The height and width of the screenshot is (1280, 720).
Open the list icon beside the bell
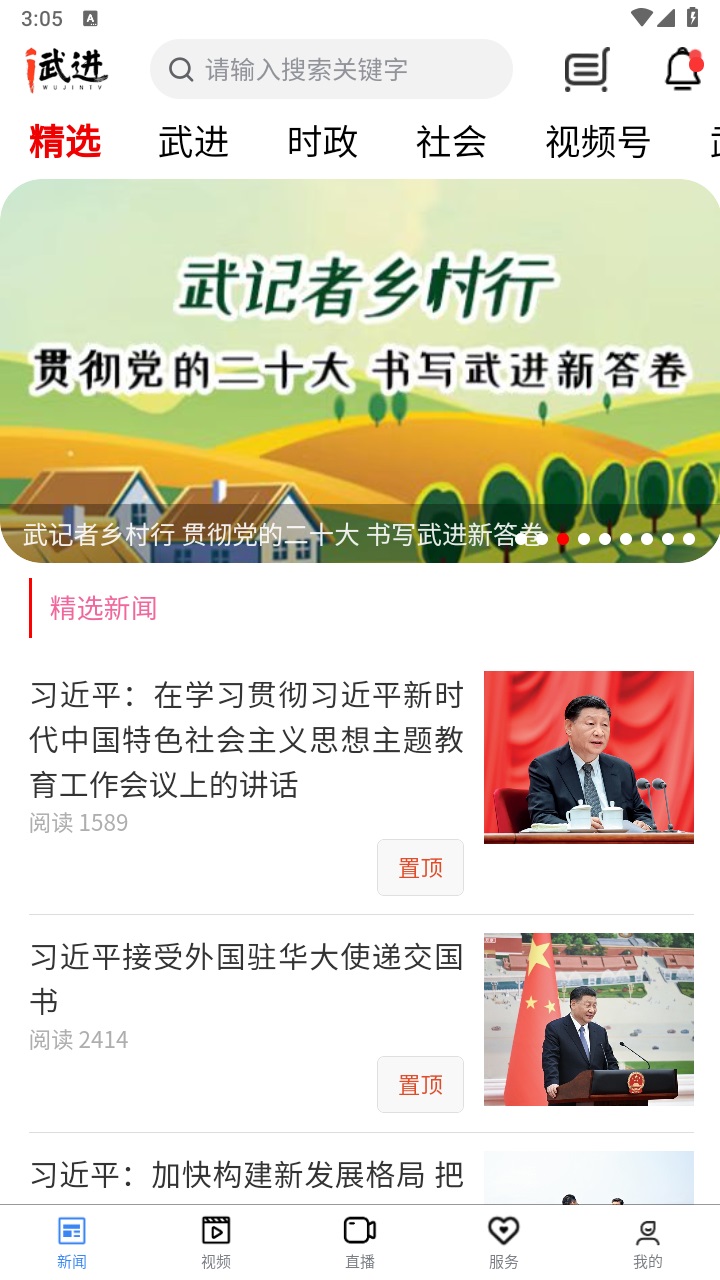(x=587, y=69)
